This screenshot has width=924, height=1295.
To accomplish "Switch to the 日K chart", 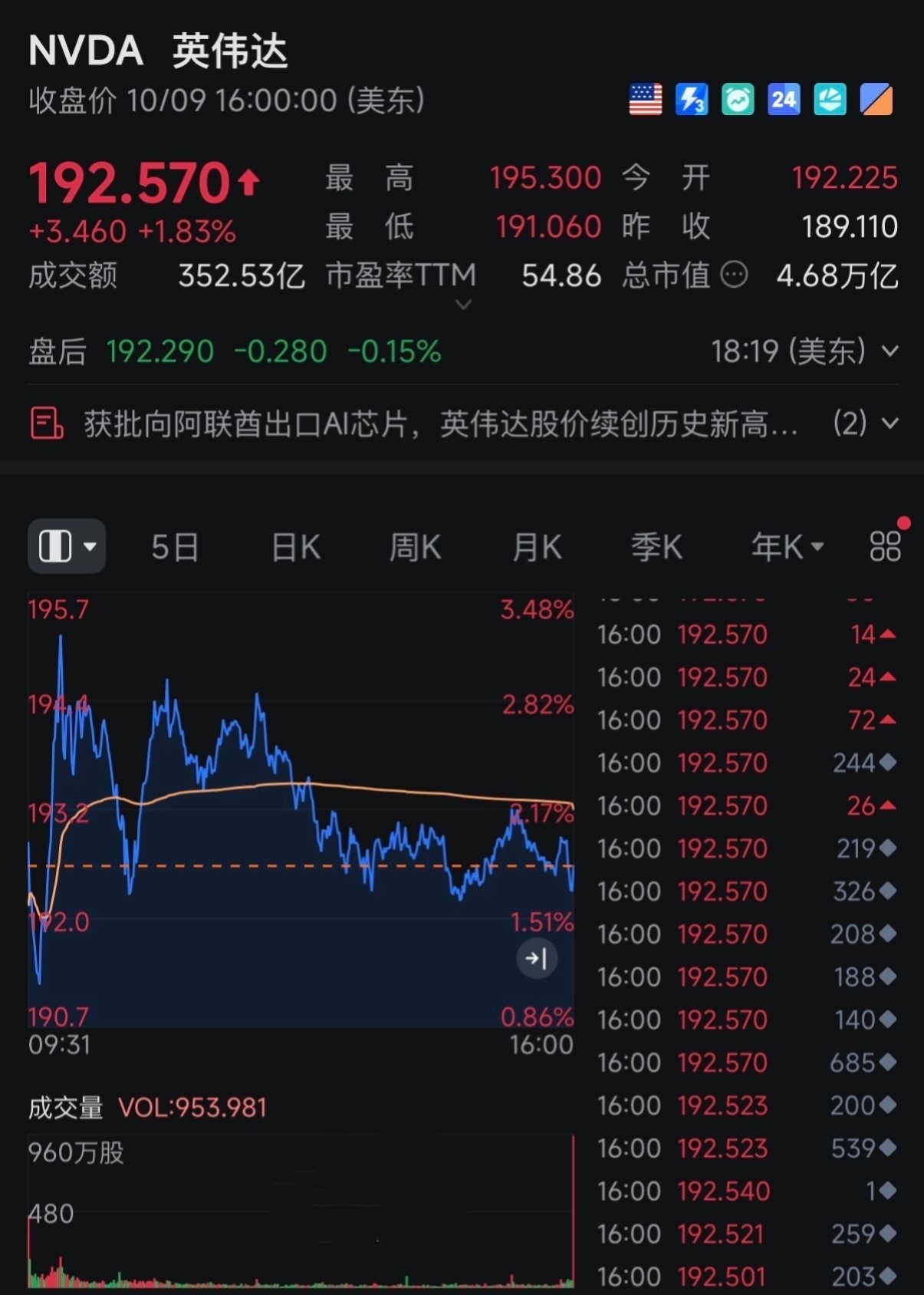I will tap(296, 547).
